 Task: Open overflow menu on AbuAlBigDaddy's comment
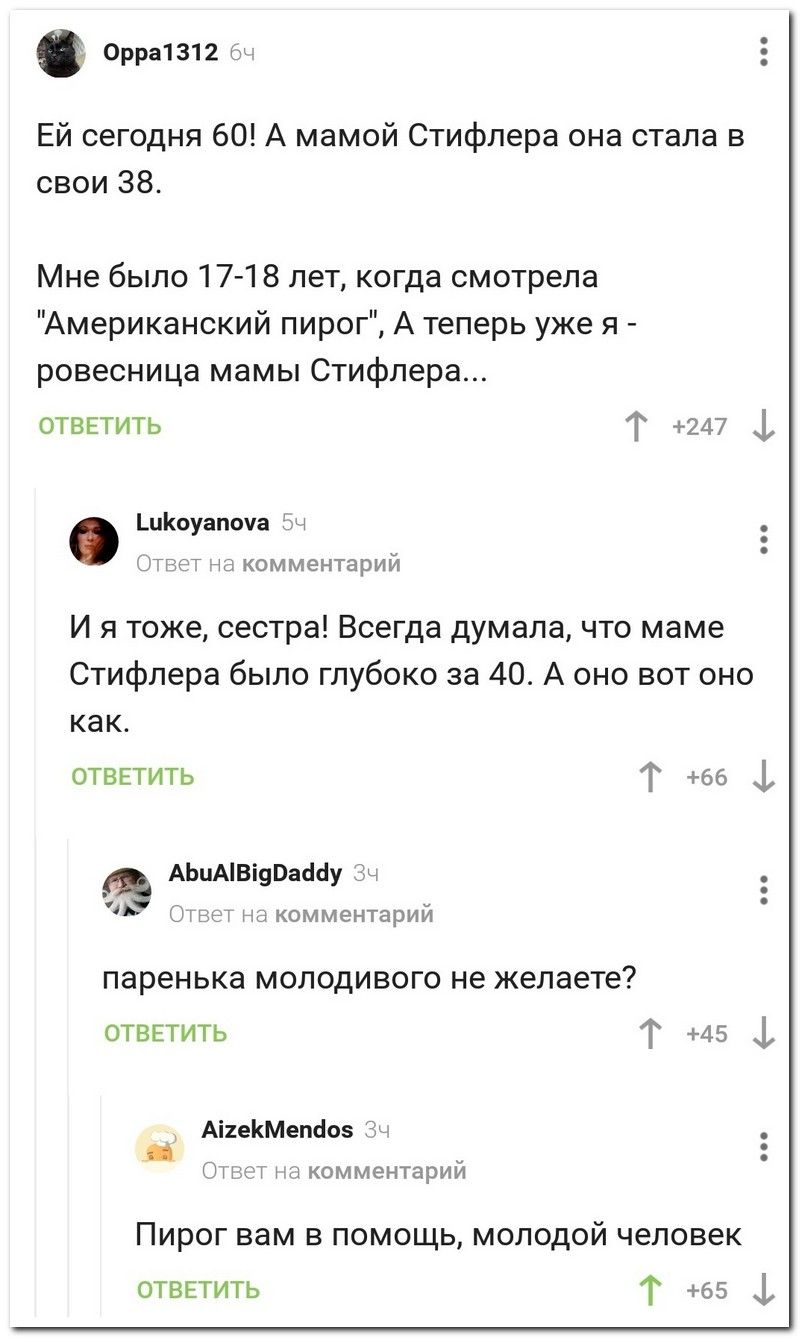[764, 889]
